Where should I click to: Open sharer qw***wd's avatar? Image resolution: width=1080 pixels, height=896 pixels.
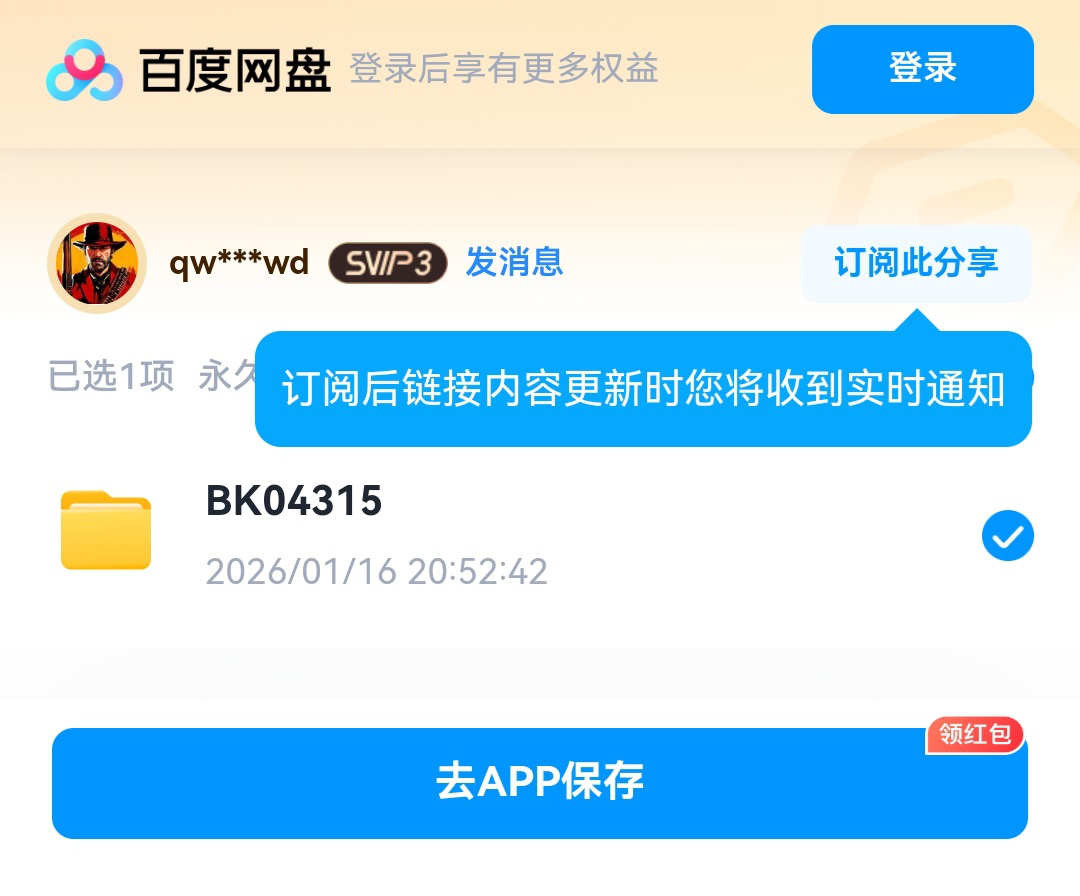point(97,263)
